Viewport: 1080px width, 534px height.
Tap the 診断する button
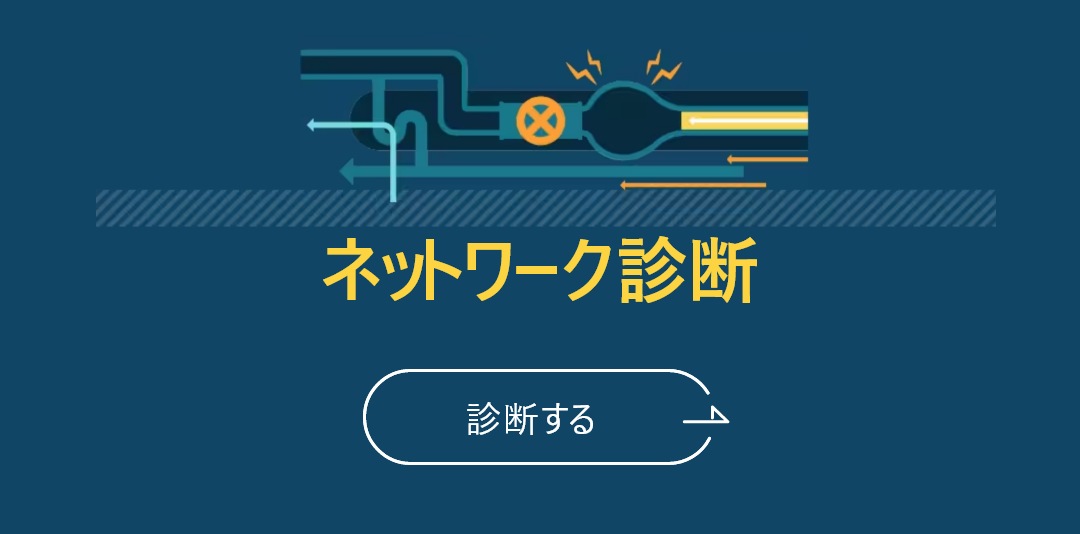[538, 417]
